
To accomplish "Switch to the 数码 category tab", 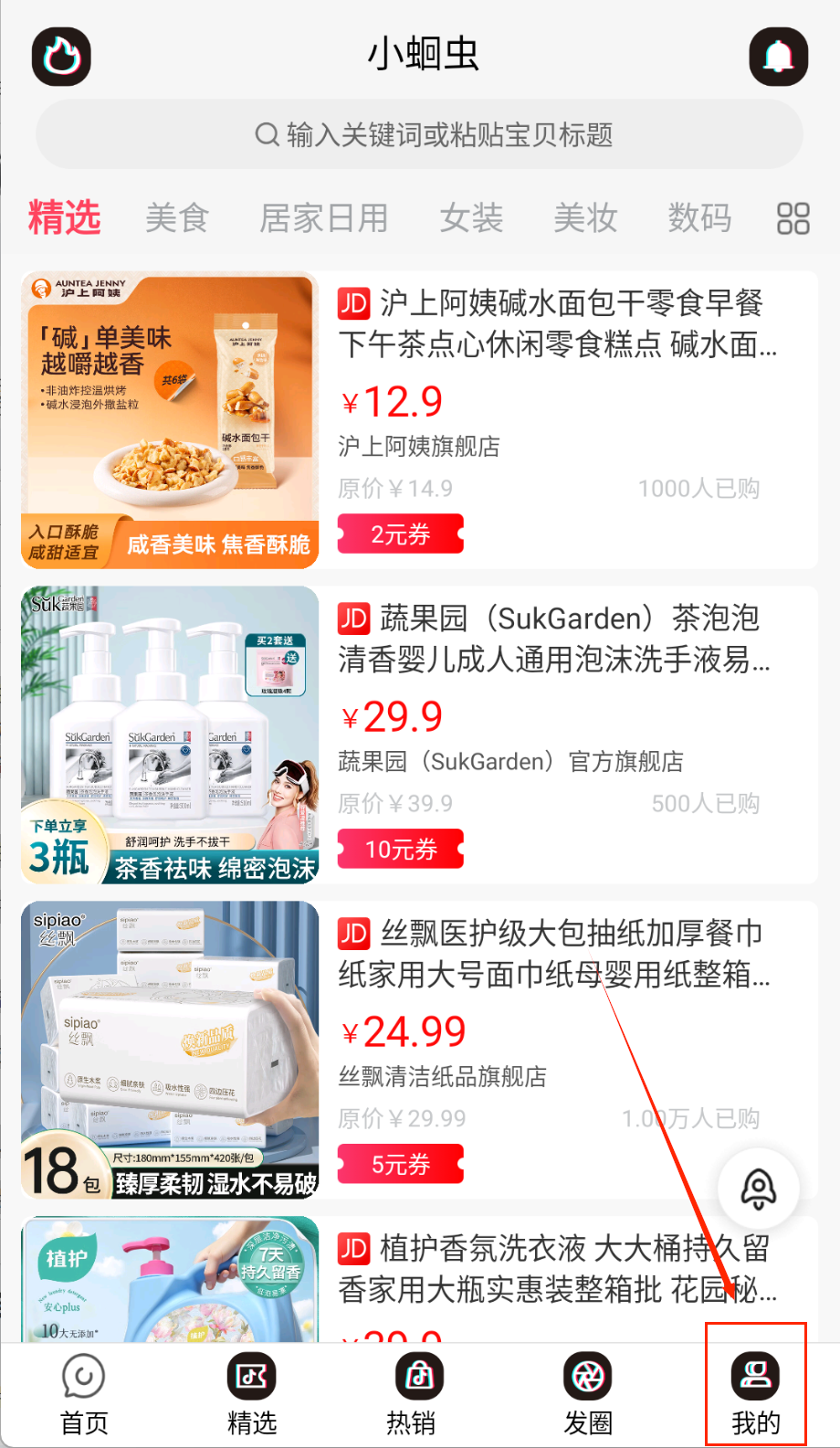I will pos(699,218).
